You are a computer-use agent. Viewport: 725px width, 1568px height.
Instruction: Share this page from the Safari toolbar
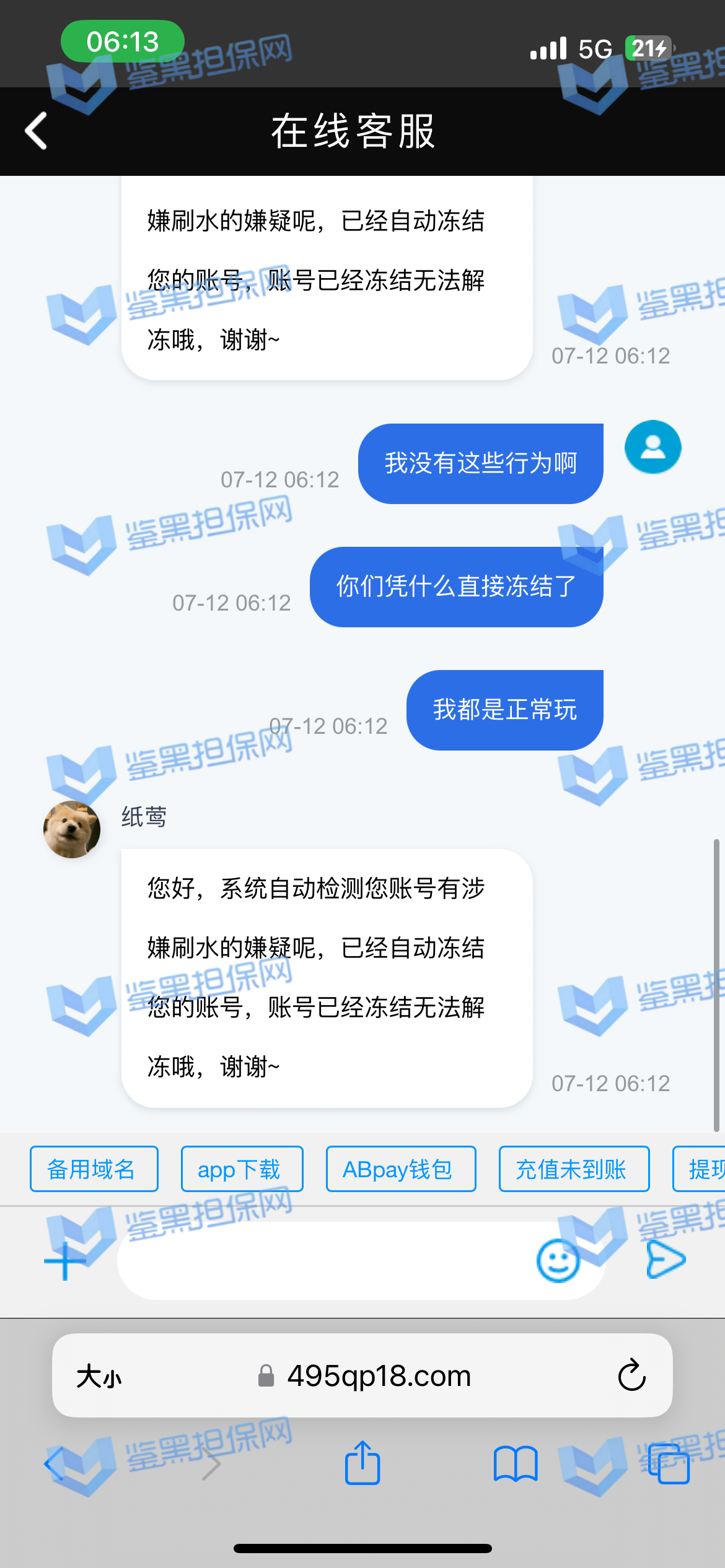click(362, 1464)
